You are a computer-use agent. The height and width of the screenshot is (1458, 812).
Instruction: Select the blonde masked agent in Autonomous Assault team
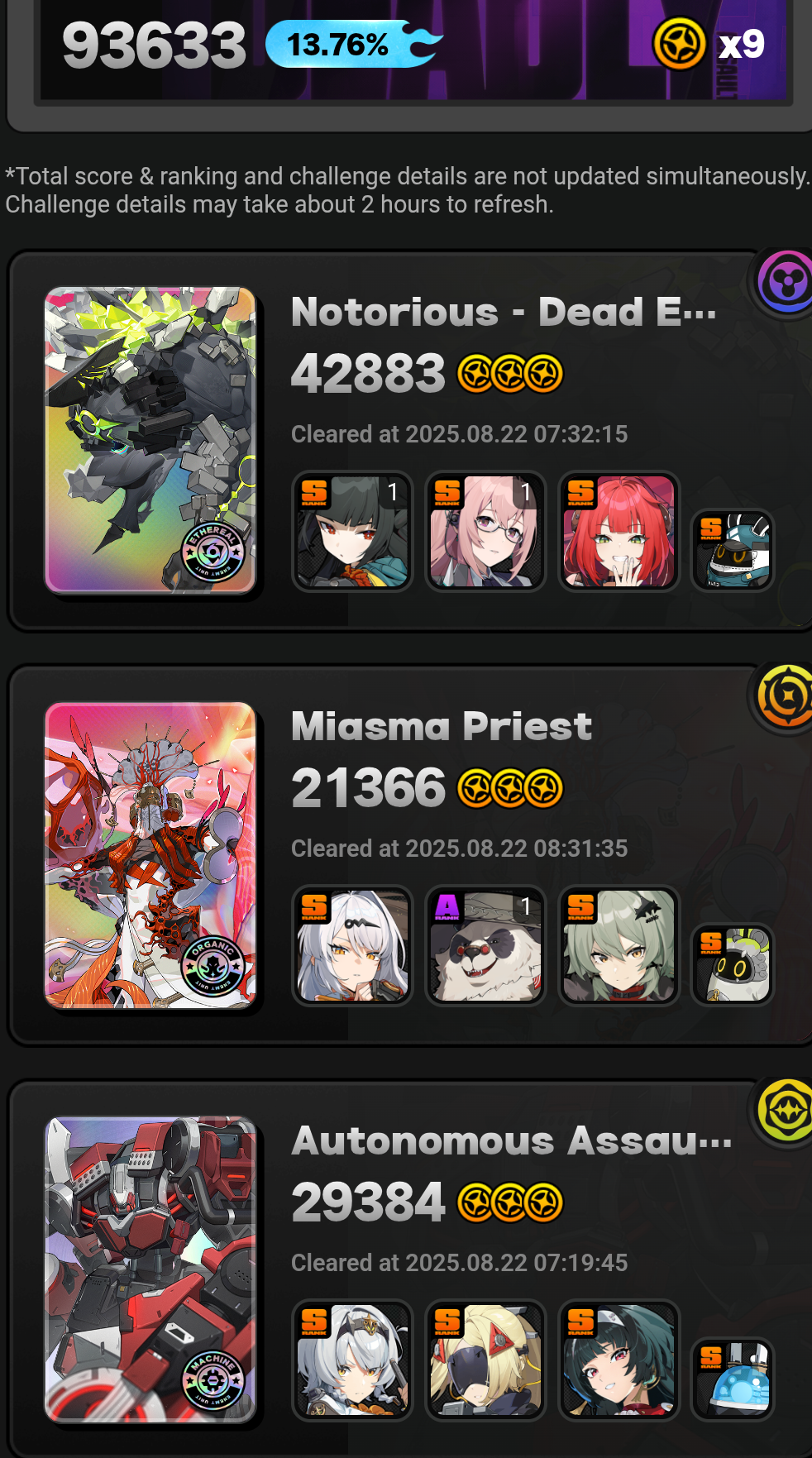(x=485, y=1360)
